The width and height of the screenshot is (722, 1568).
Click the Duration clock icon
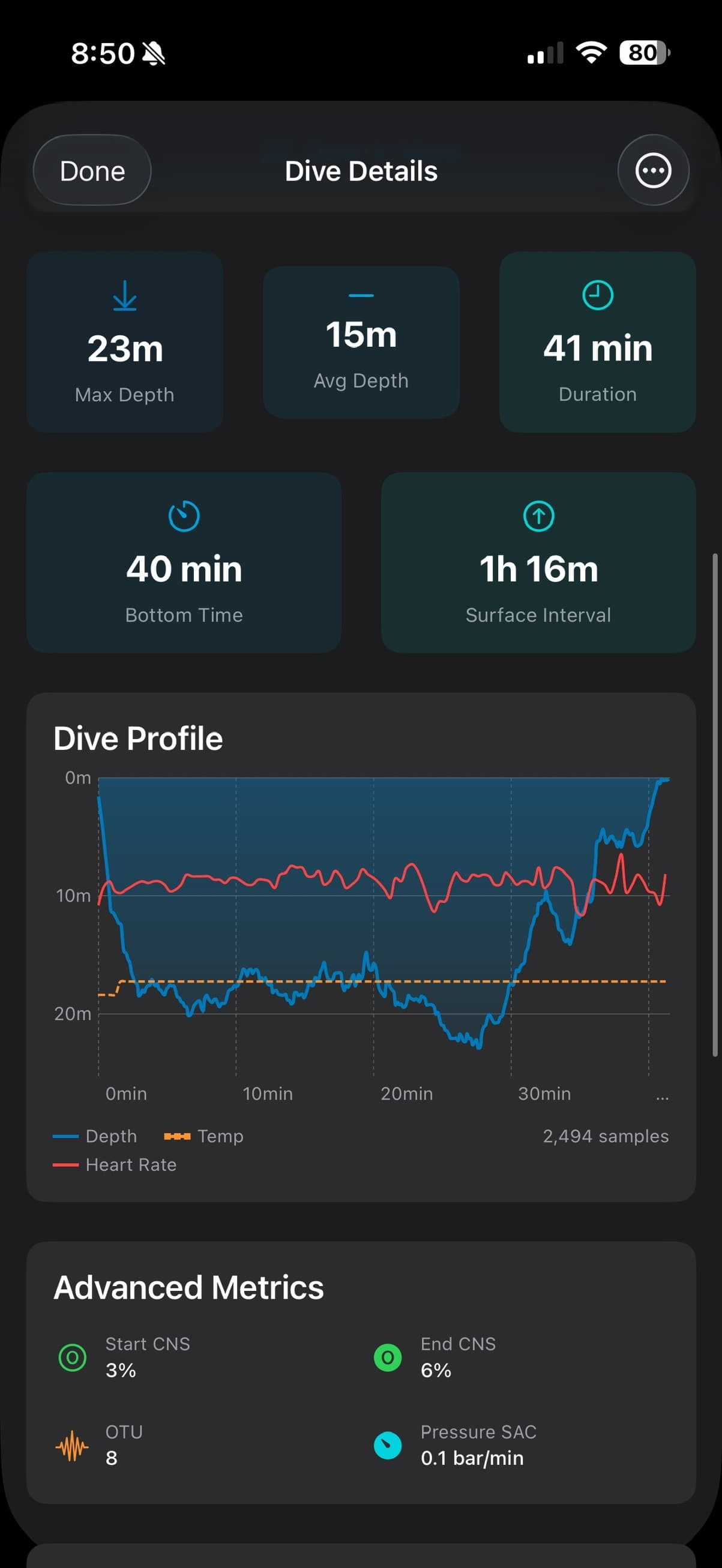pos(597,294)
